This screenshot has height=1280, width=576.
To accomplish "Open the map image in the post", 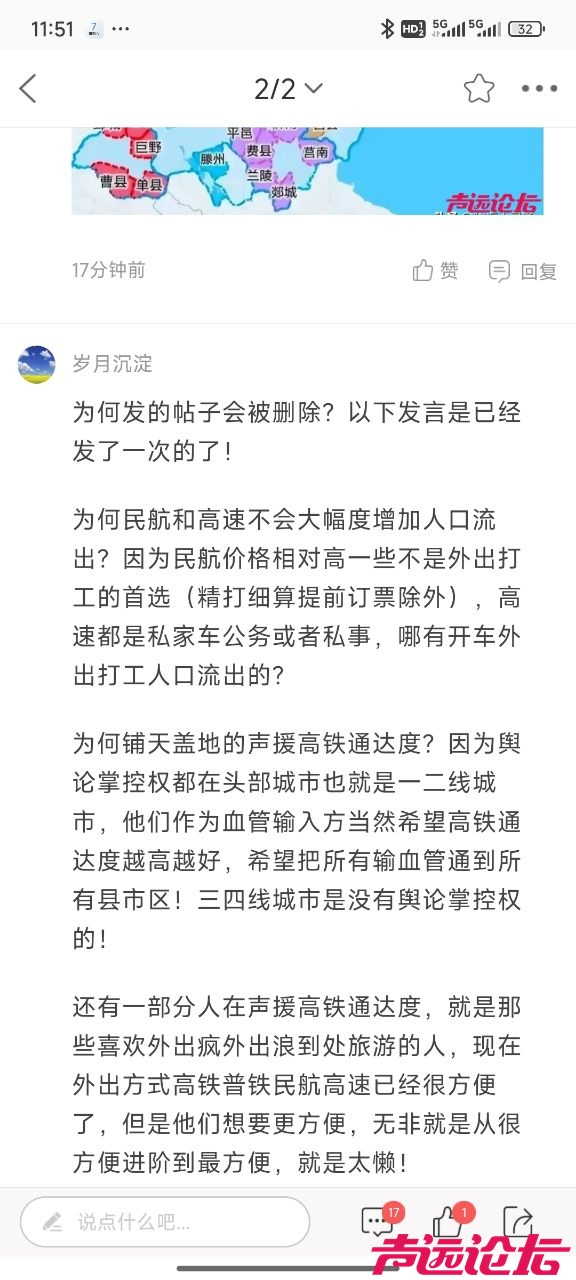I will 307,171.
